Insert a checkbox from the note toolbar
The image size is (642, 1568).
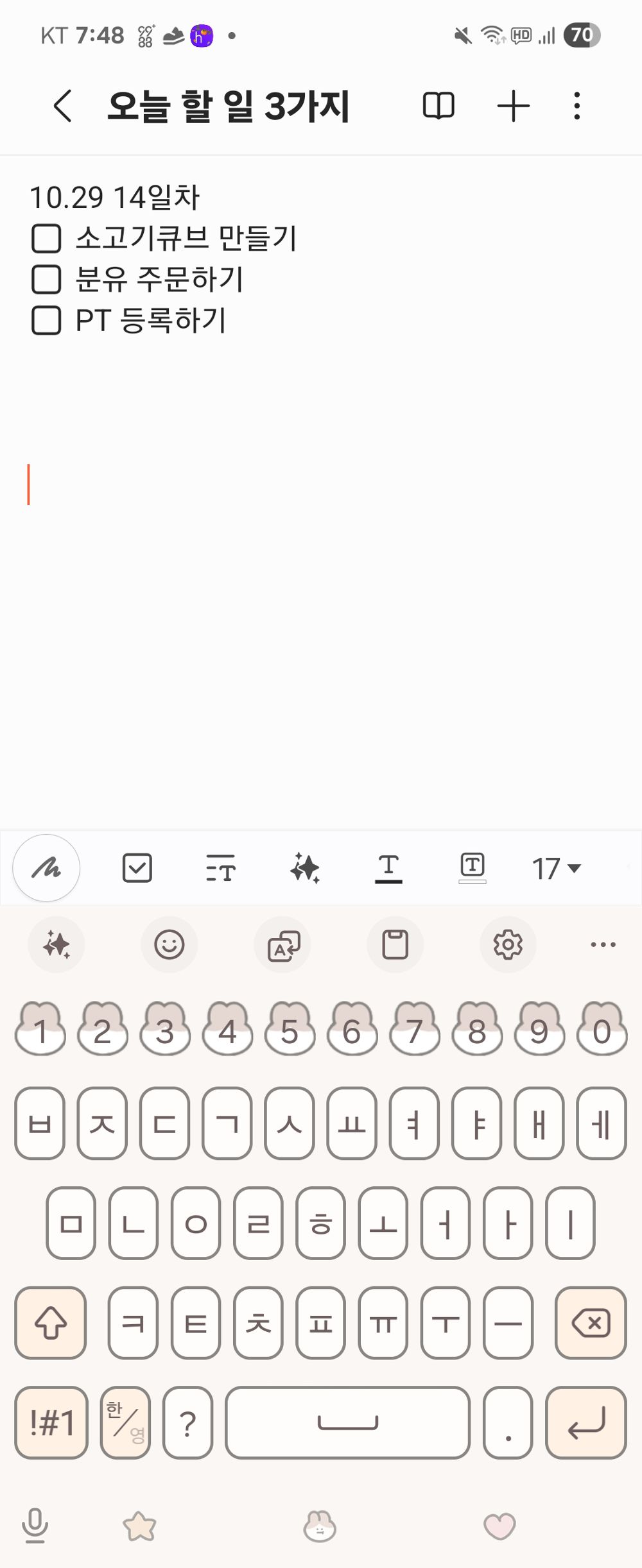(x=137, y=867)
